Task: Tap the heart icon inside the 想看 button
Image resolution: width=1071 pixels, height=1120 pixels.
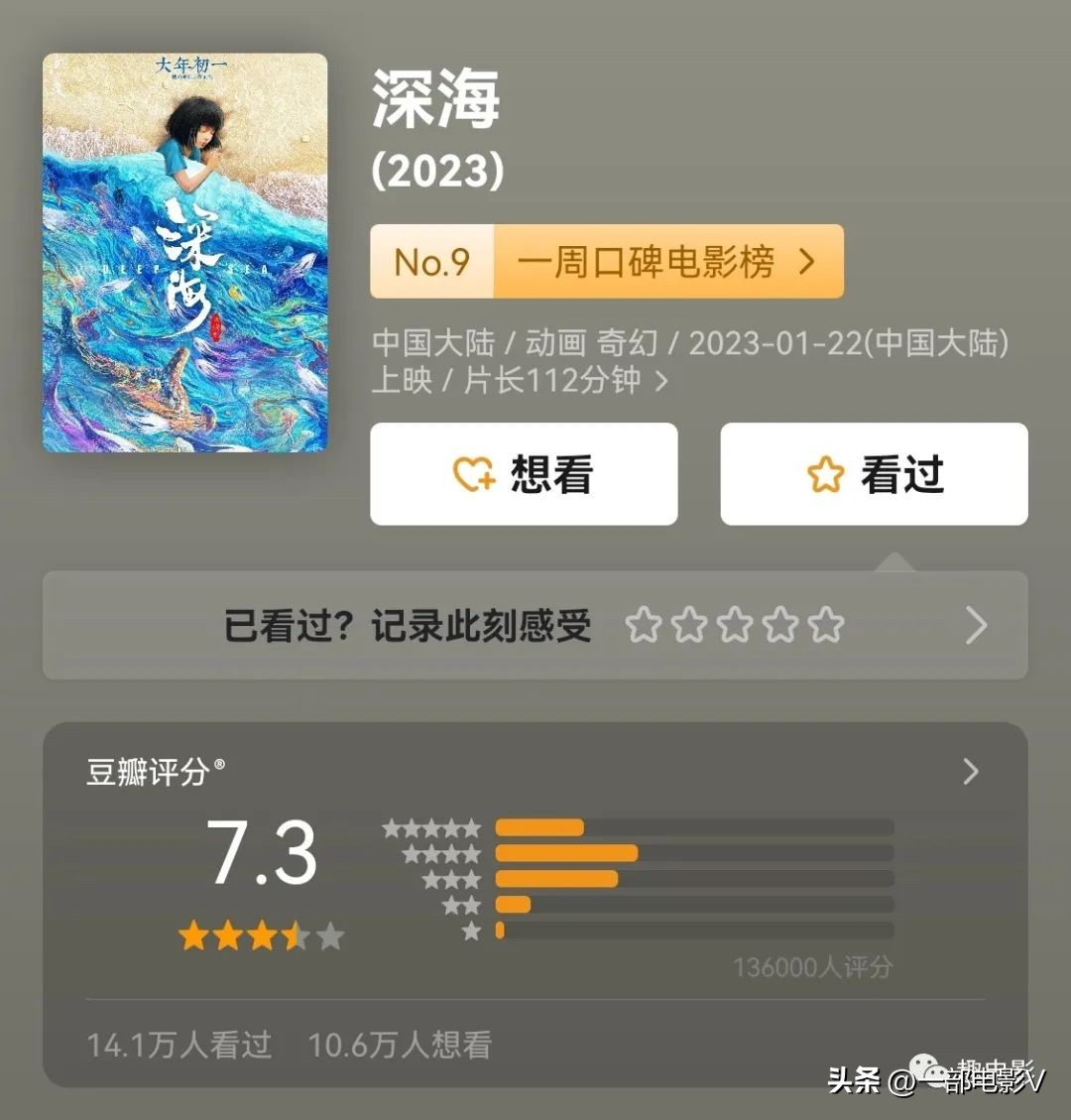Action: [474, 474]
